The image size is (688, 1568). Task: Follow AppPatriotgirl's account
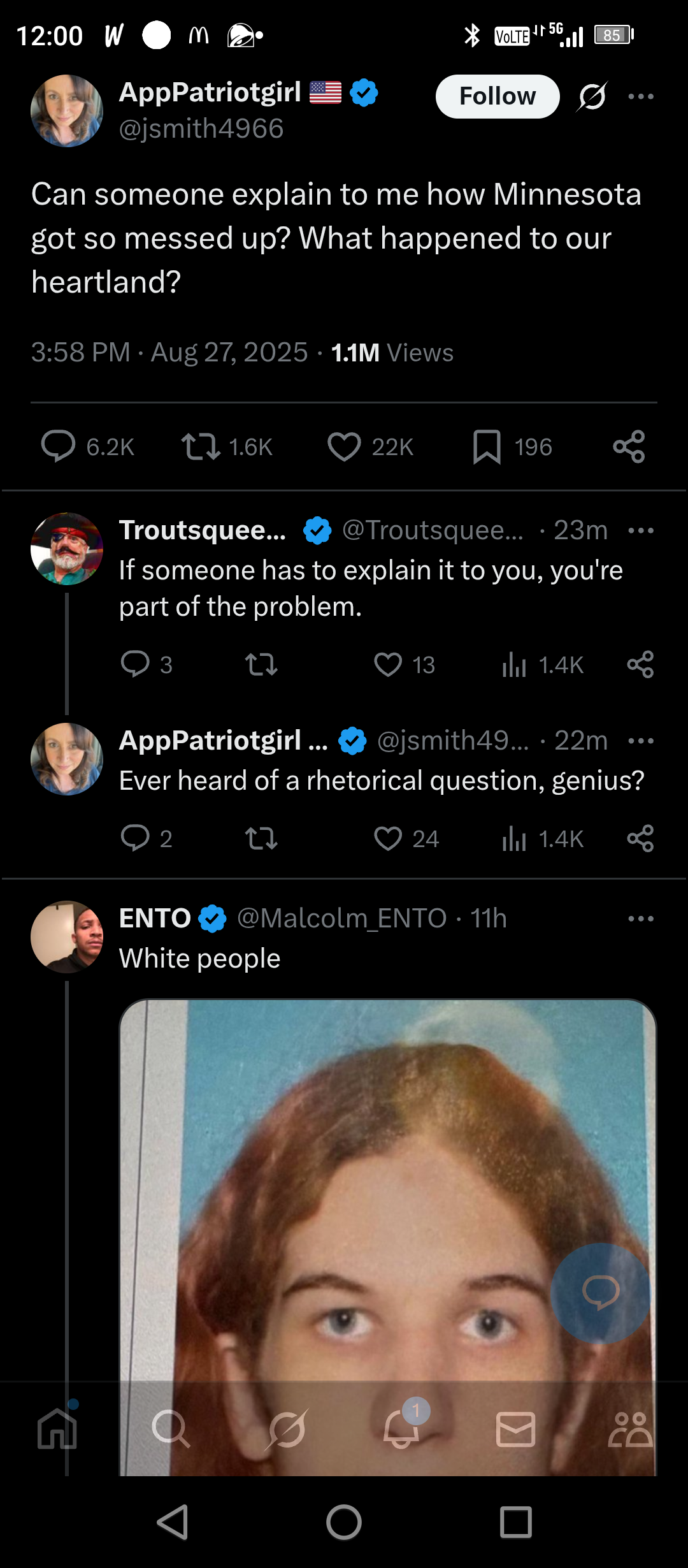497,96
